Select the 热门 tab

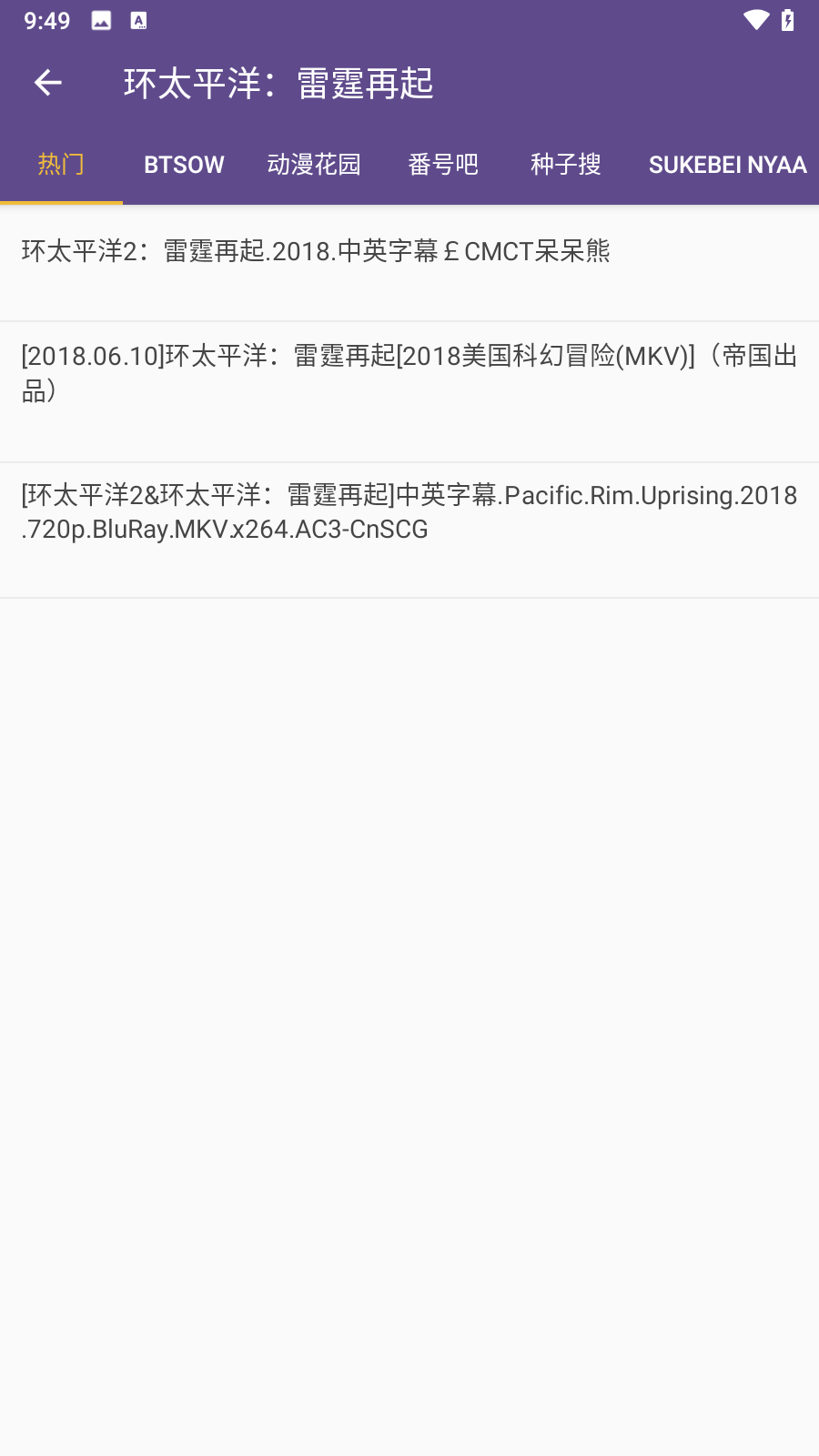61,165
